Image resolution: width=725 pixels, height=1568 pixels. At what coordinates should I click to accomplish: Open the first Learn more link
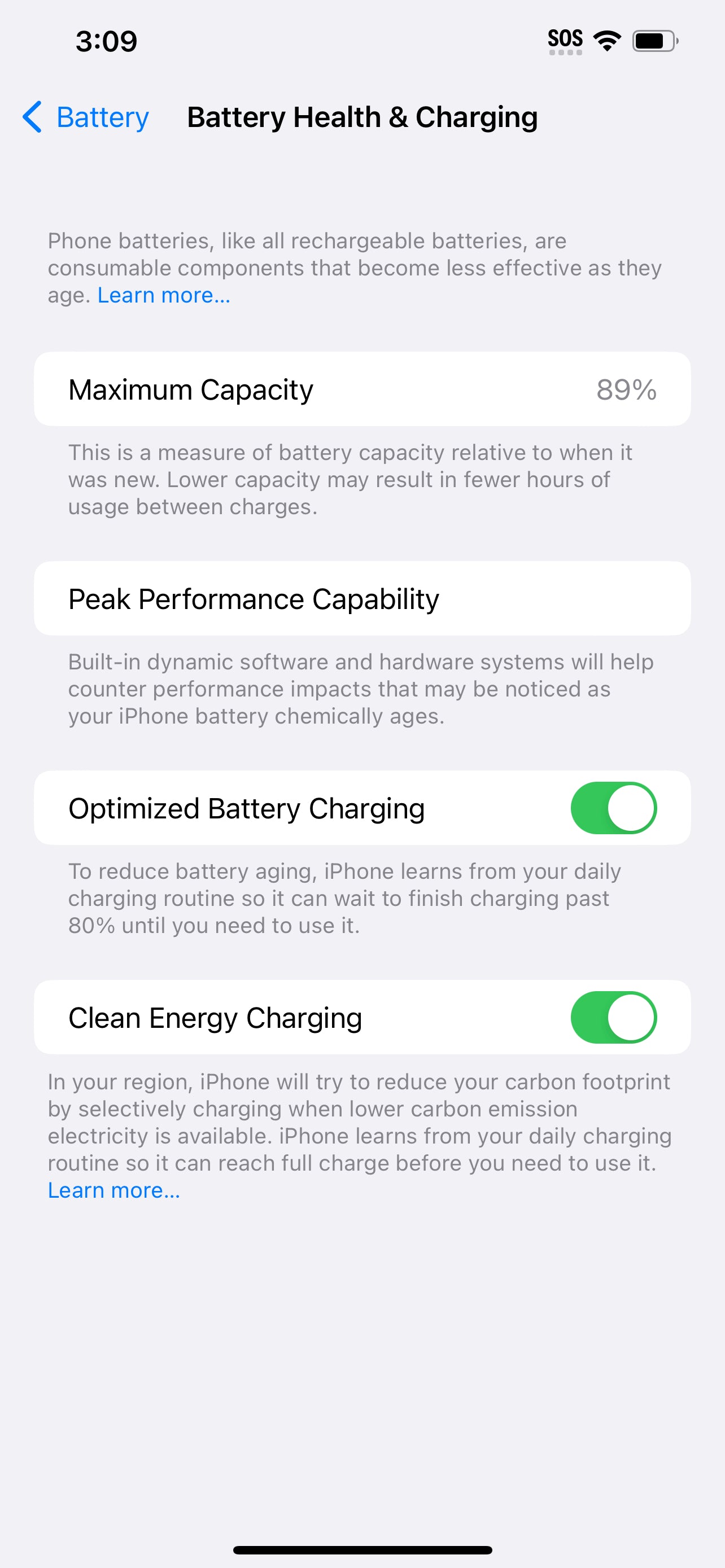[x=163, y=295]
